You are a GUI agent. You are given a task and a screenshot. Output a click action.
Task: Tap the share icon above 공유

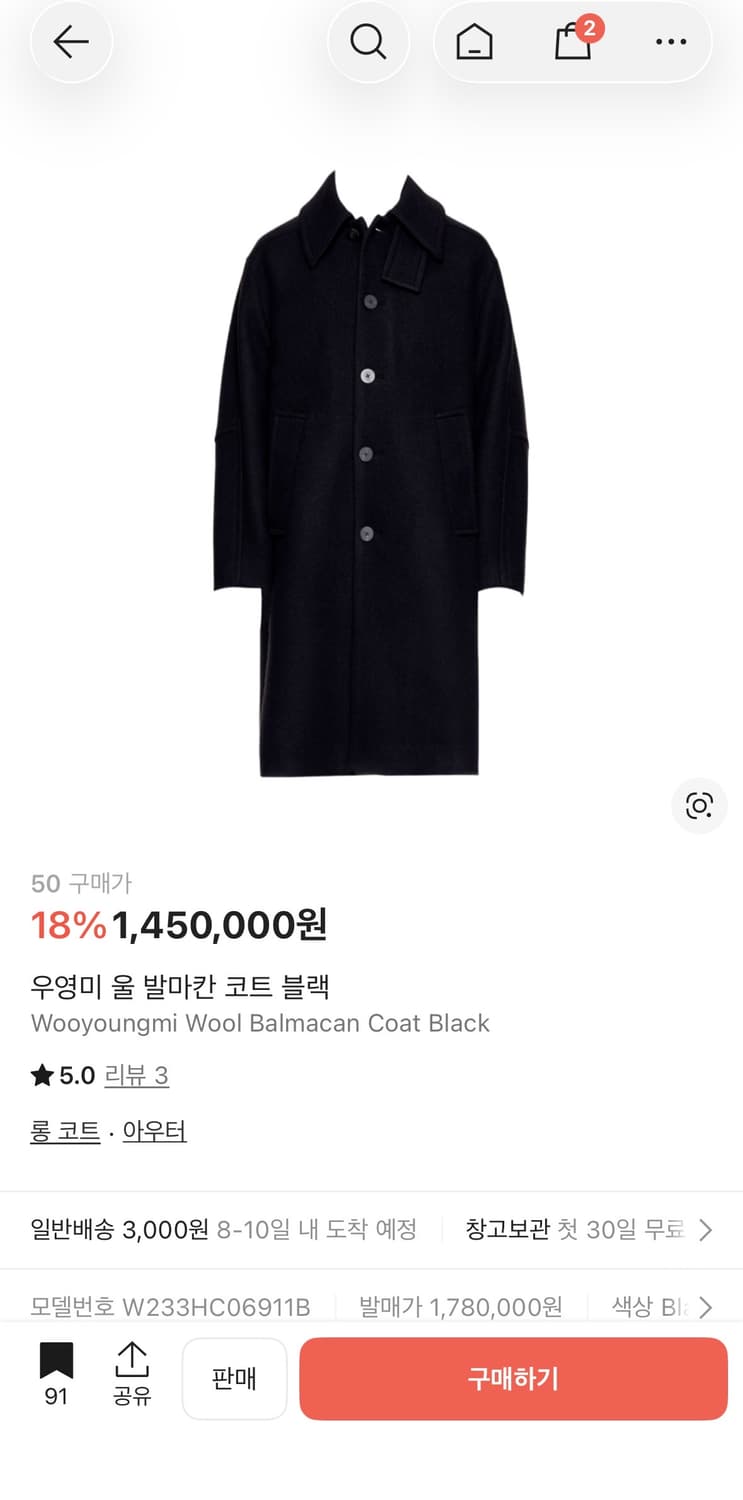point(132,1362)
